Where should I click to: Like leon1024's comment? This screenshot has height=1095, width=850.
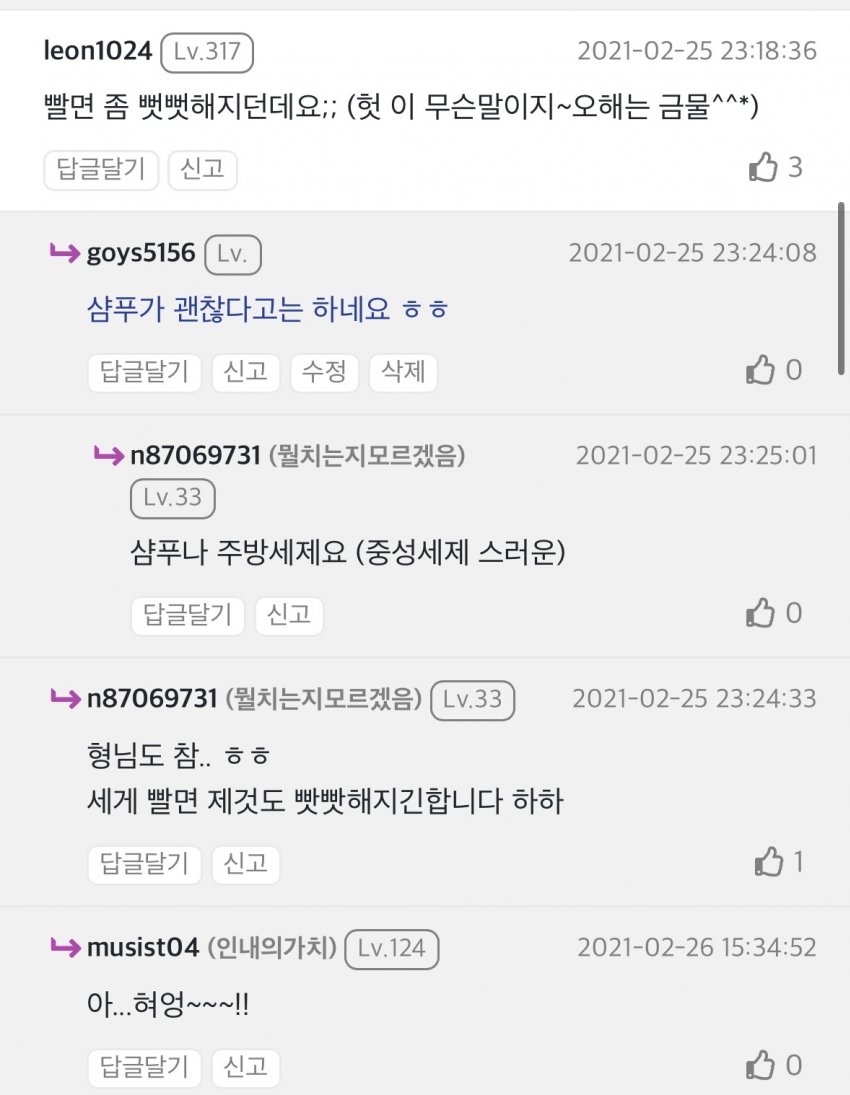tap(764, 168)
